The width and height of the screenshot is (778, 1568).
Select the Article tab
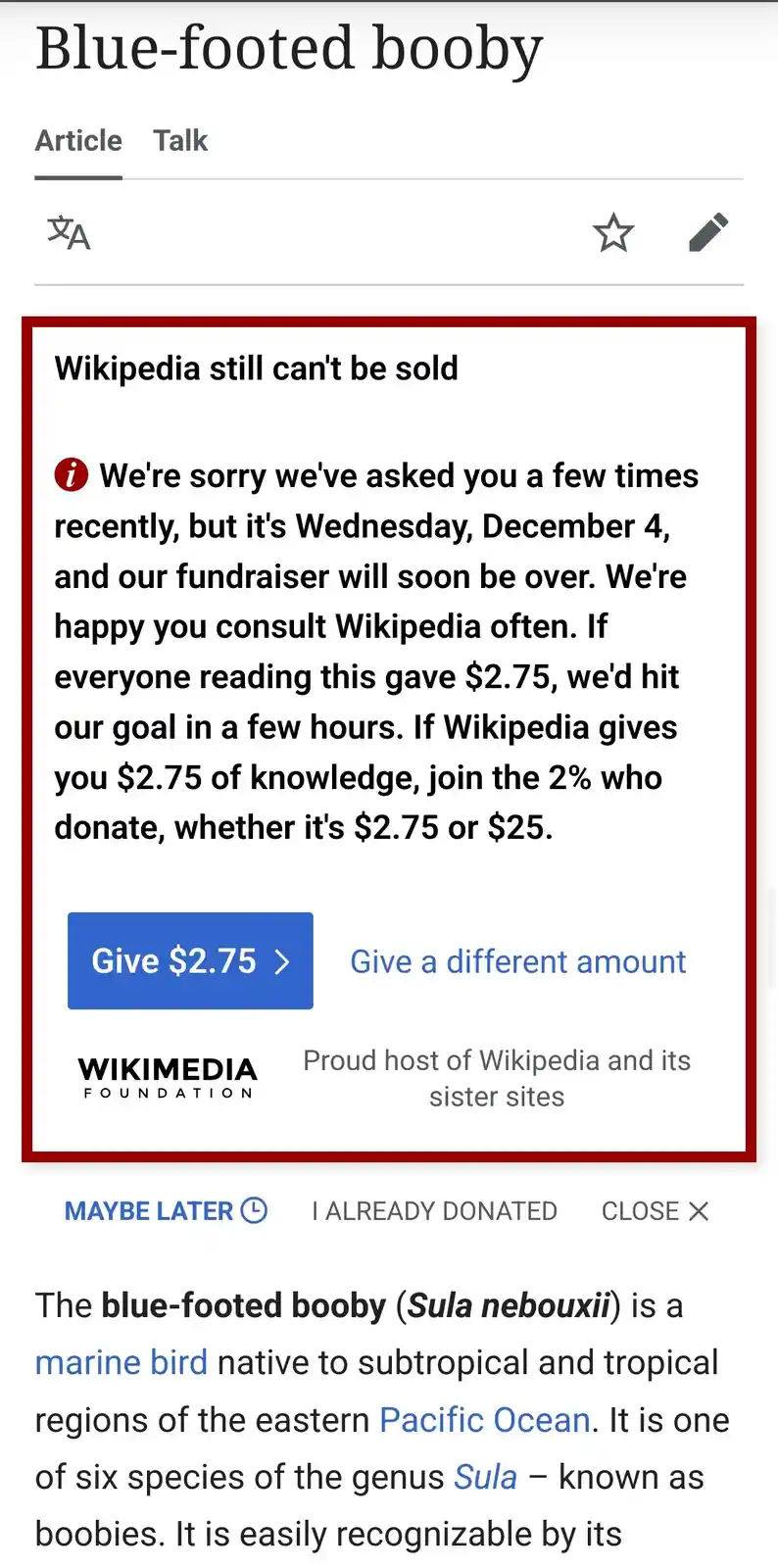tap(78, 140)
